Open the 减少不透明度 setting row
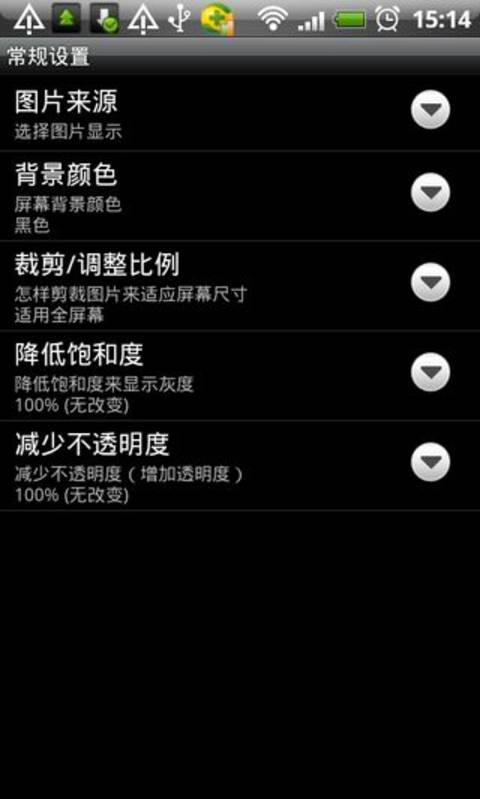The width and height of the screenshot is (480, 799). (x=240, y=465)
